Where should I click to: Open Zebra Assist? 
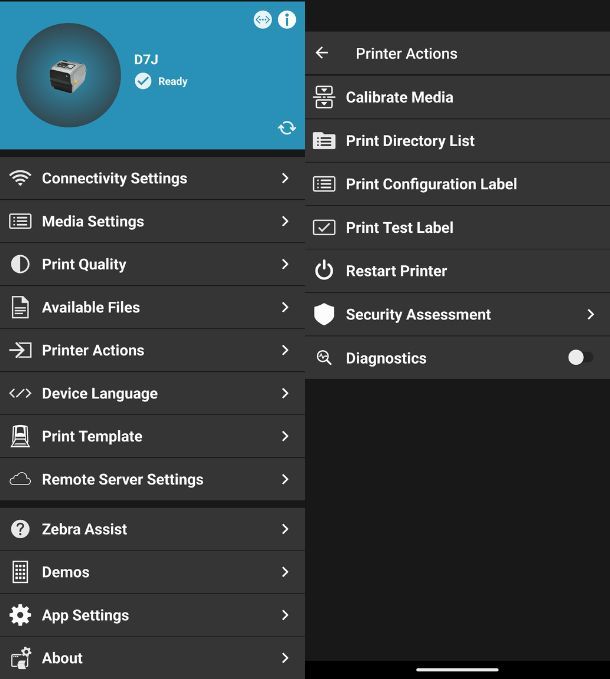(152, 529)
